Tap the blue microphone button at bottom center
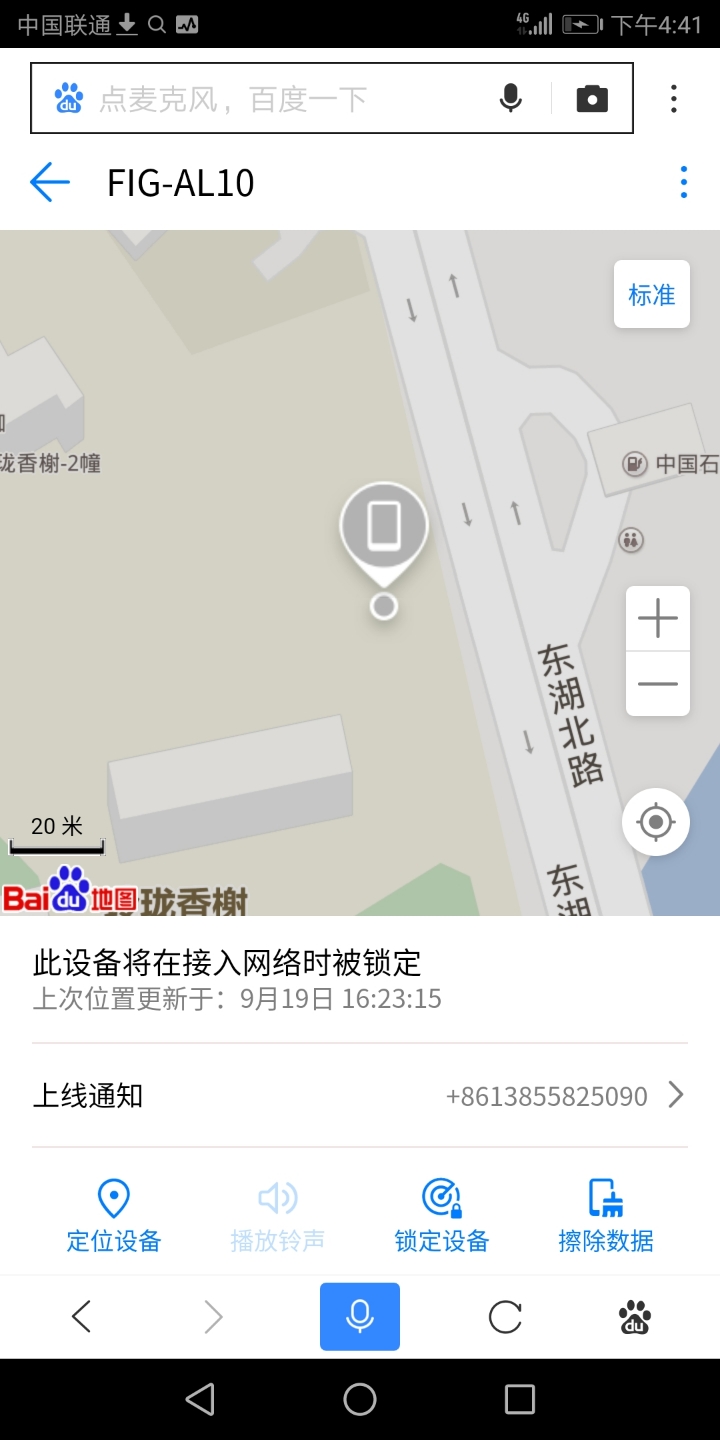This screenshot has width=720, height=1440. (x=359, y=1317)
